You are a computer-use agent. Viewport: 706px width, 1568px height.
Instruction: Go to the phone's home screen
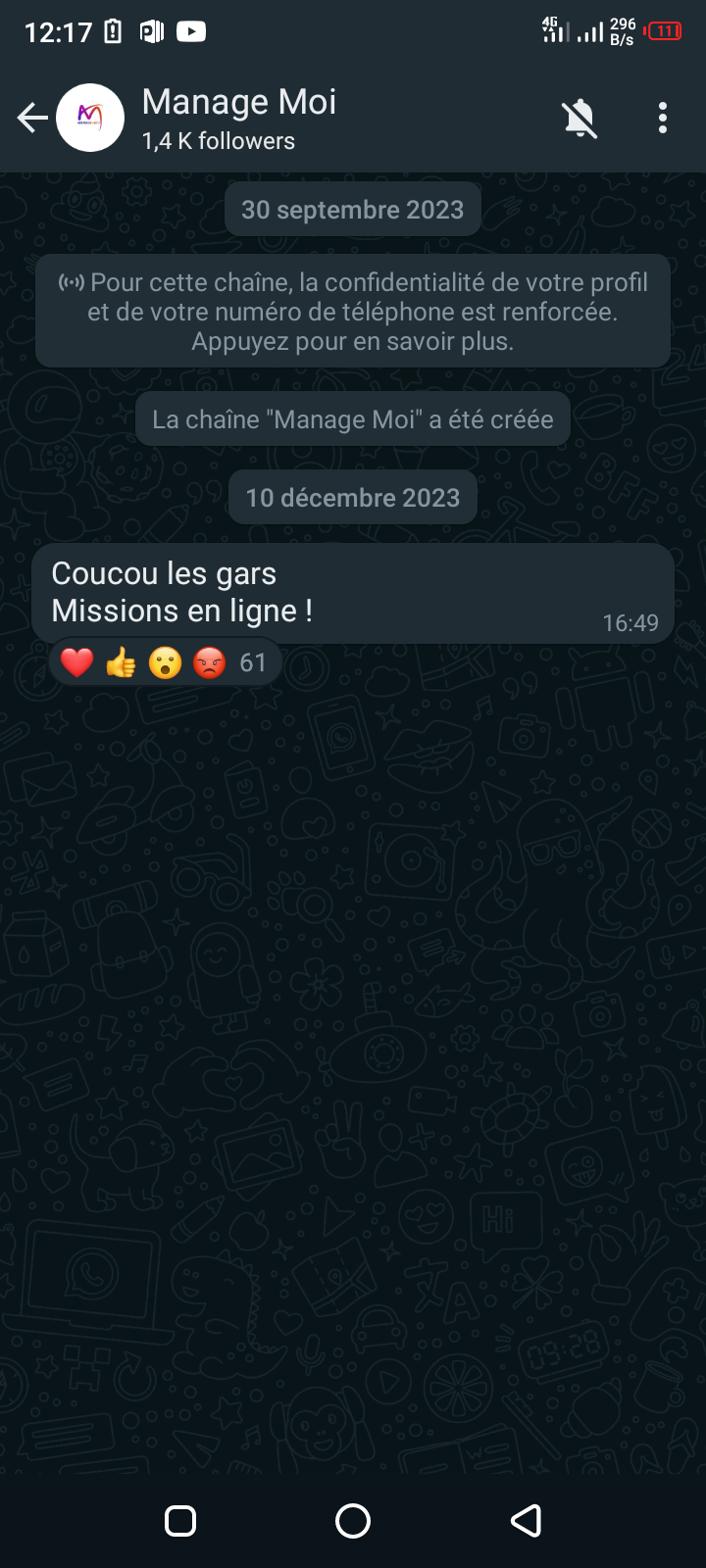click(x=353, y=1521)
